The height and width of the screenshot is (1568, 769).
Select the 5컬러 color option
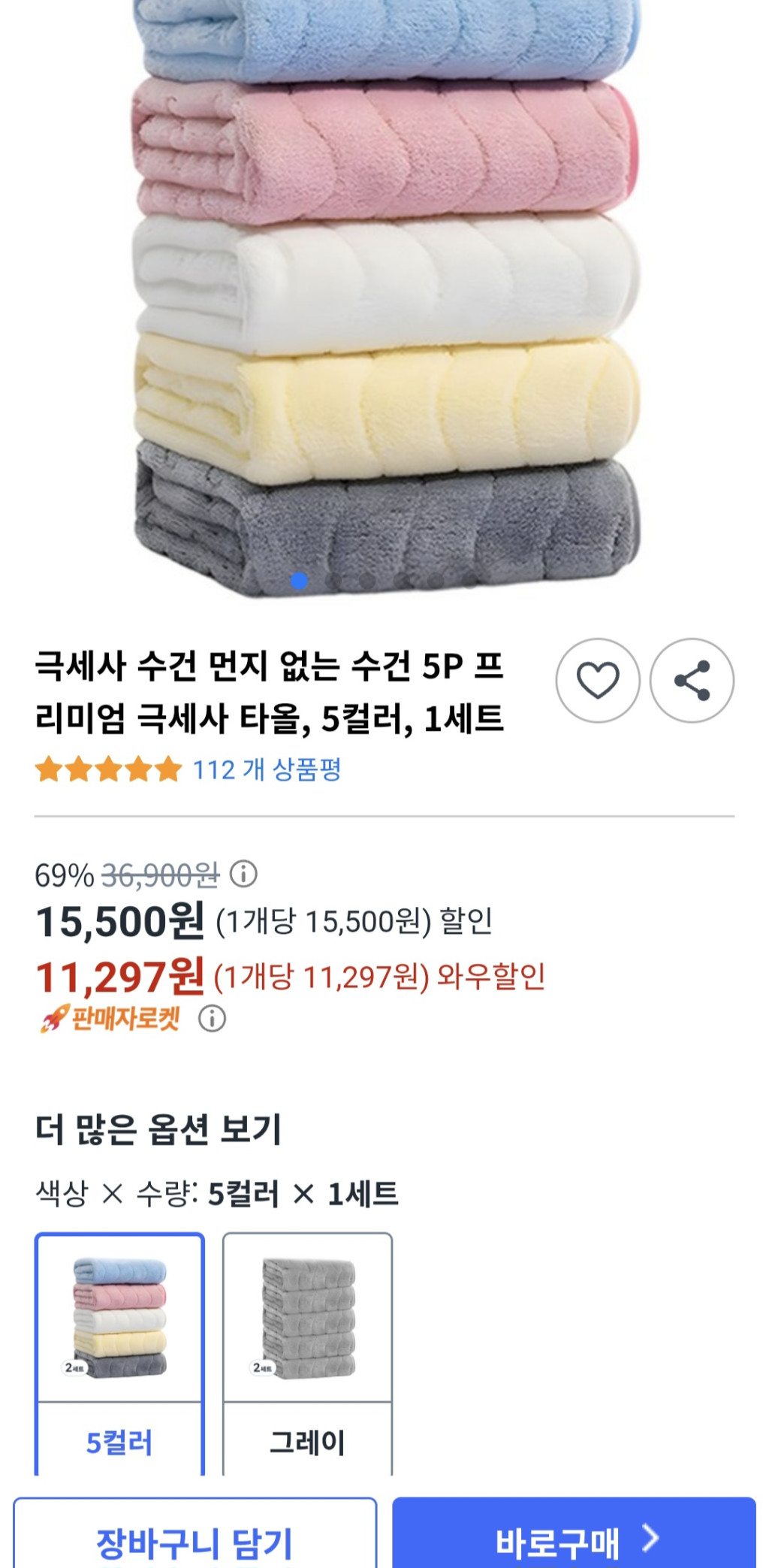tap(119, 1352)
